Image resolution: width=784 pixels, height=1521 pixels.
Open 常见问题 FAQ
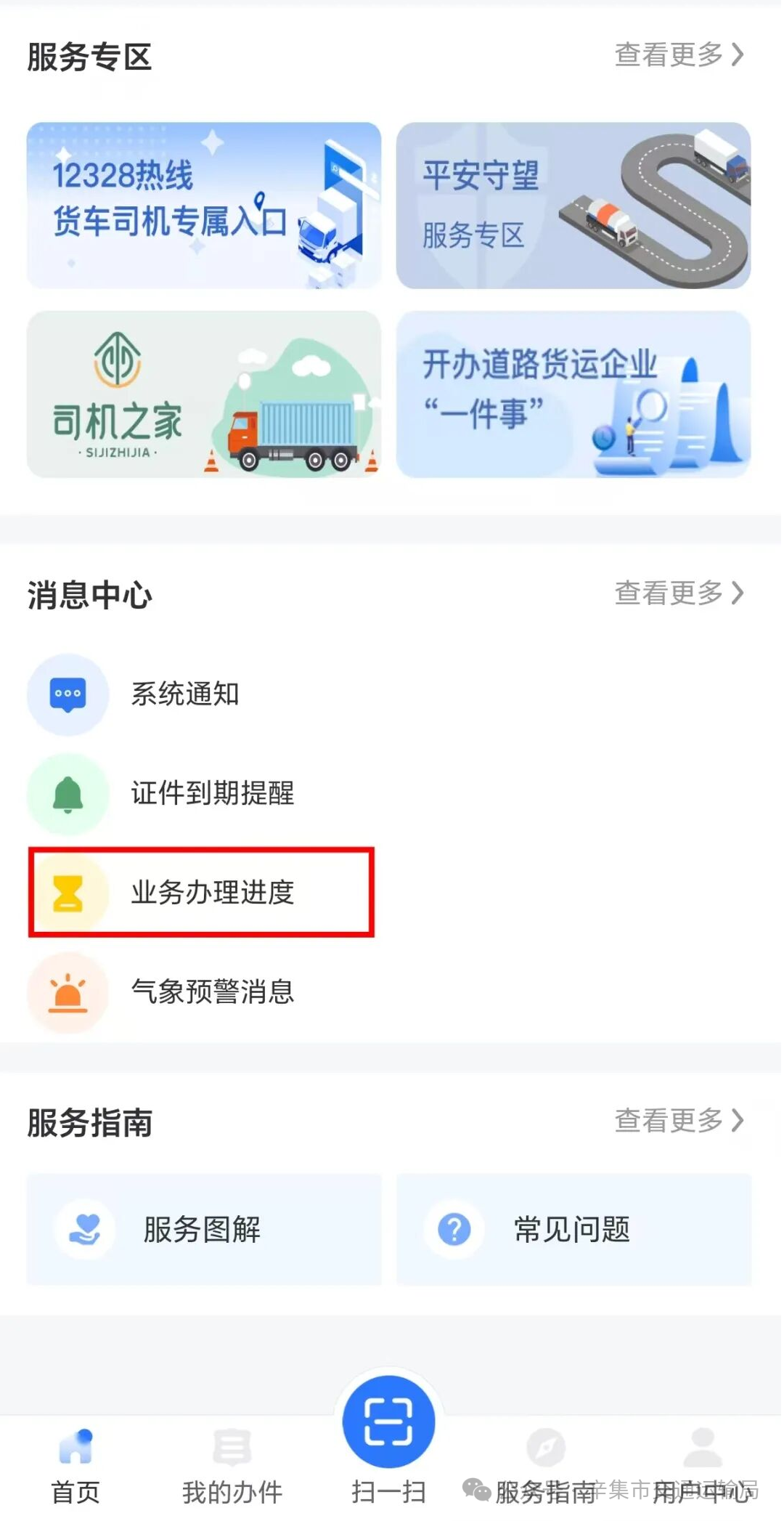pyautogui.click(x=573, y=1229)
